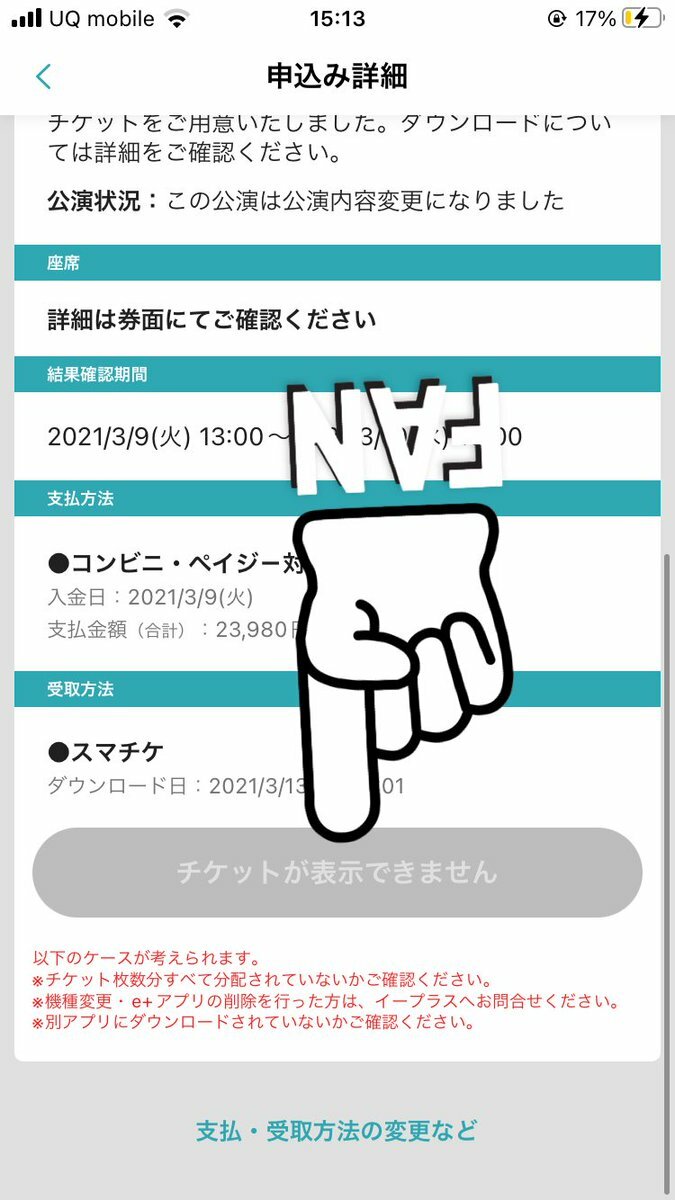The height and width of the screenshot is (1200, 675).
Task: Tap the チケットが表示できません button
Action: (x=337, y=872)
